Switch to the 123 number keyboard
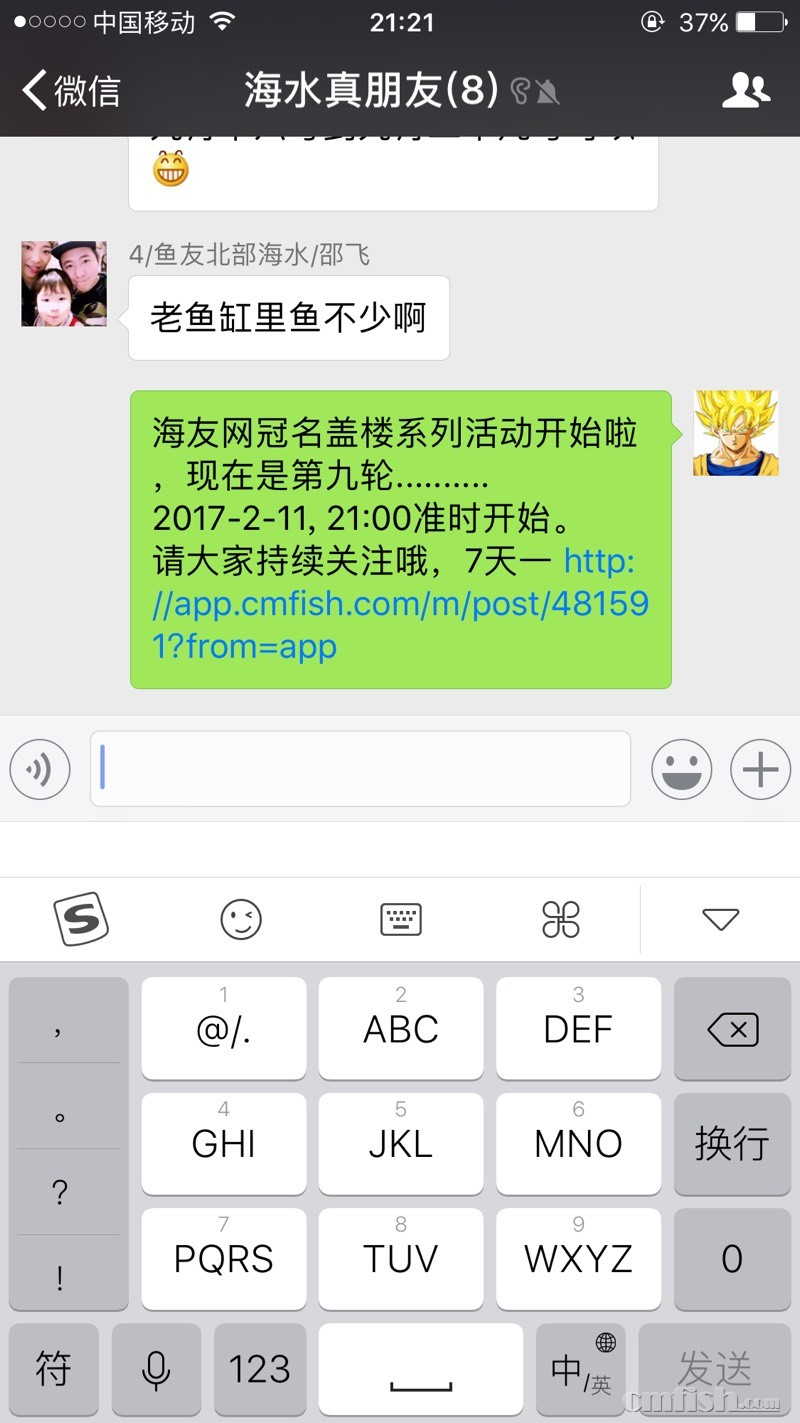The image size is (800, 1423). [x=259, y=1369]
